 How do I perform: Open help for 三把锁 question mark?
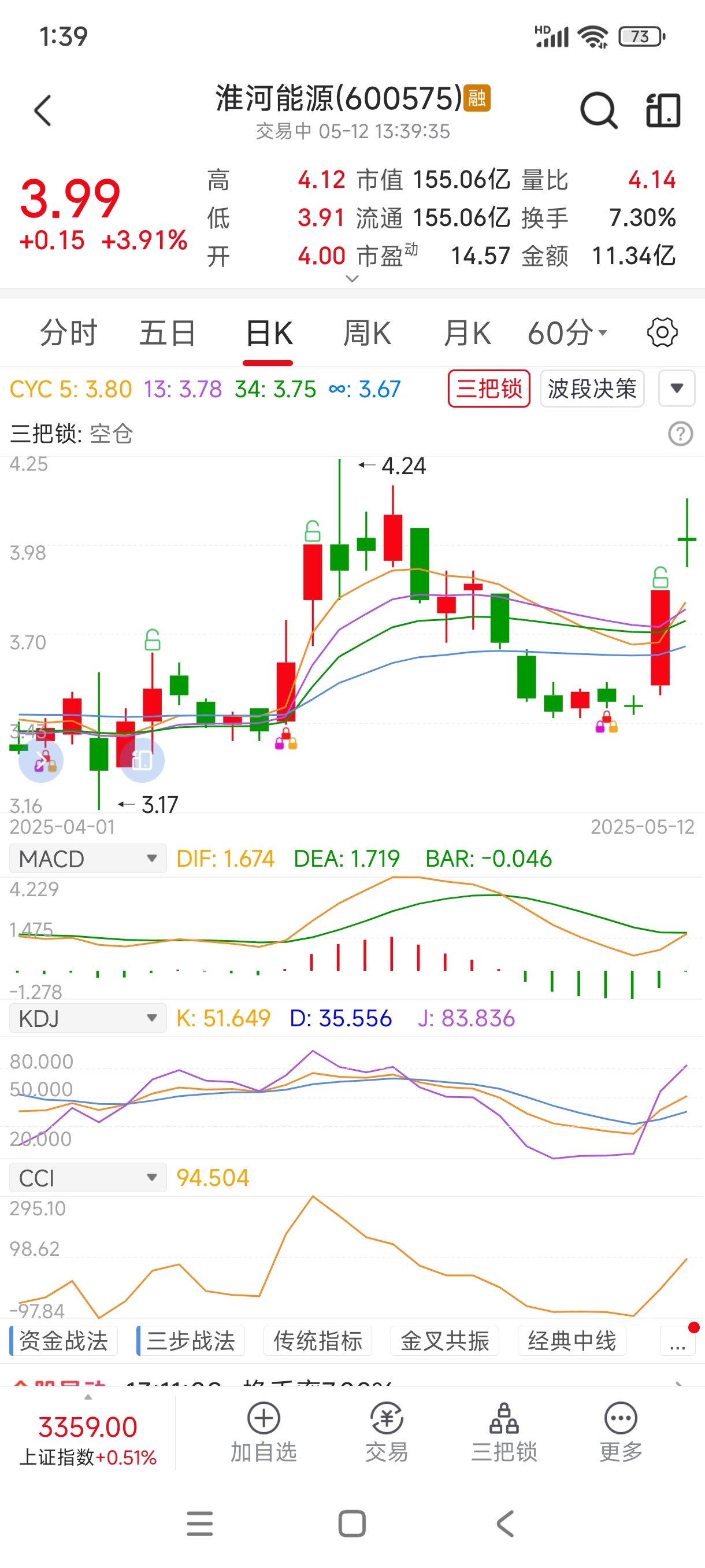tap(680, 434)
